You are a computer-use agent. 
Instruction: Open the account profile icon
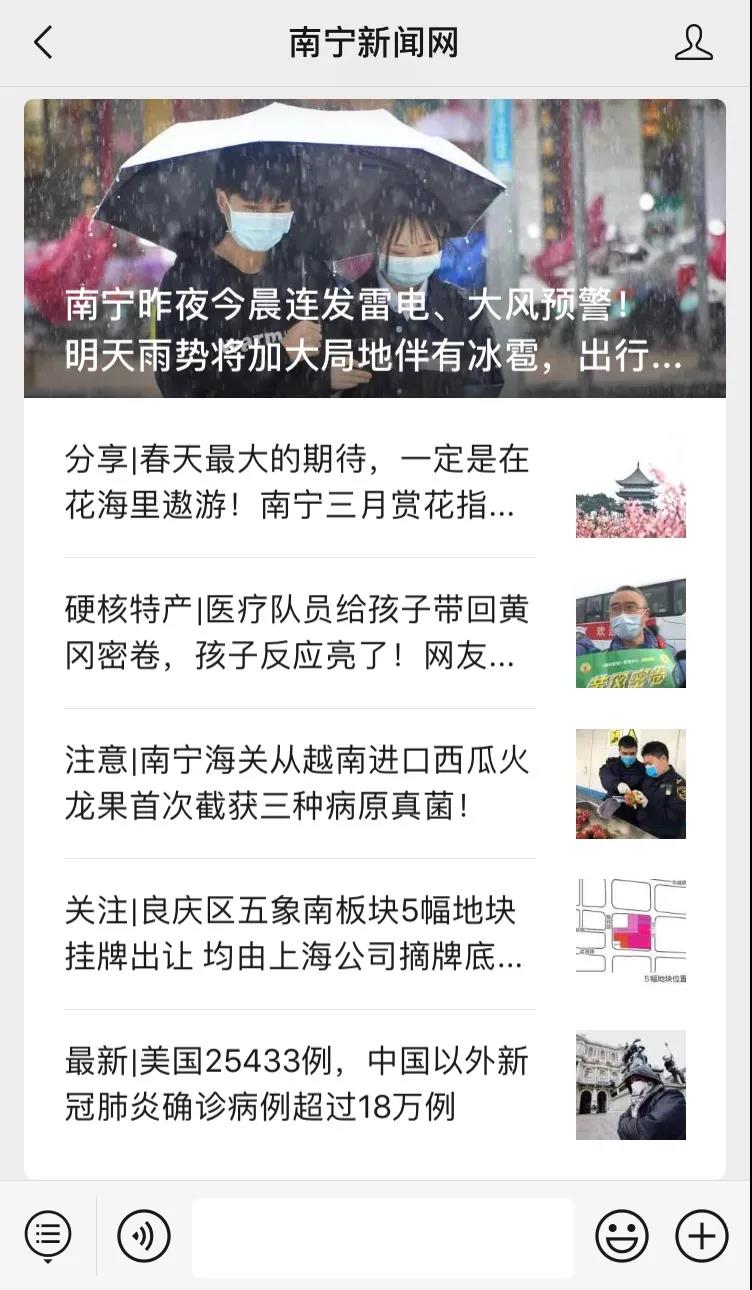693,43
